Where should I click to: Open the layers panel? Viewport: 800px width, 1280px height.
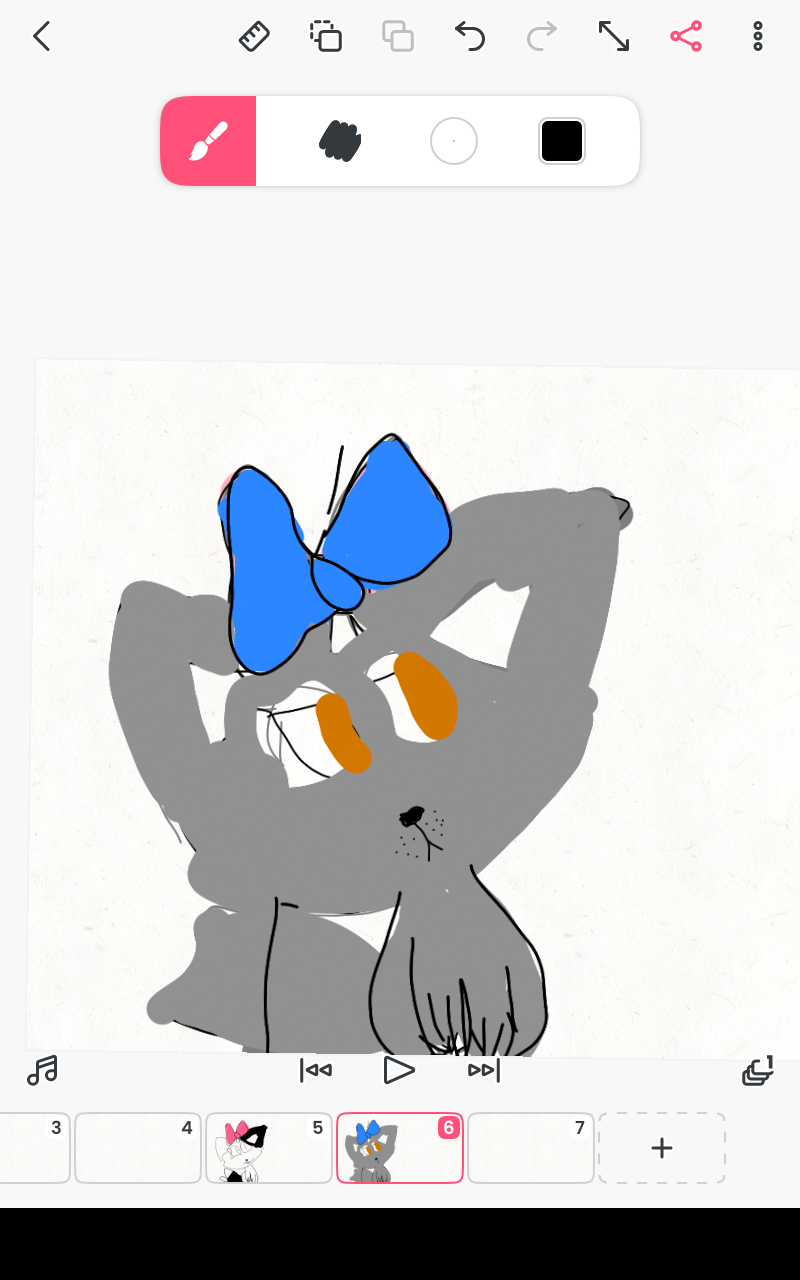pyautogui.click(x=758, y=1071)
